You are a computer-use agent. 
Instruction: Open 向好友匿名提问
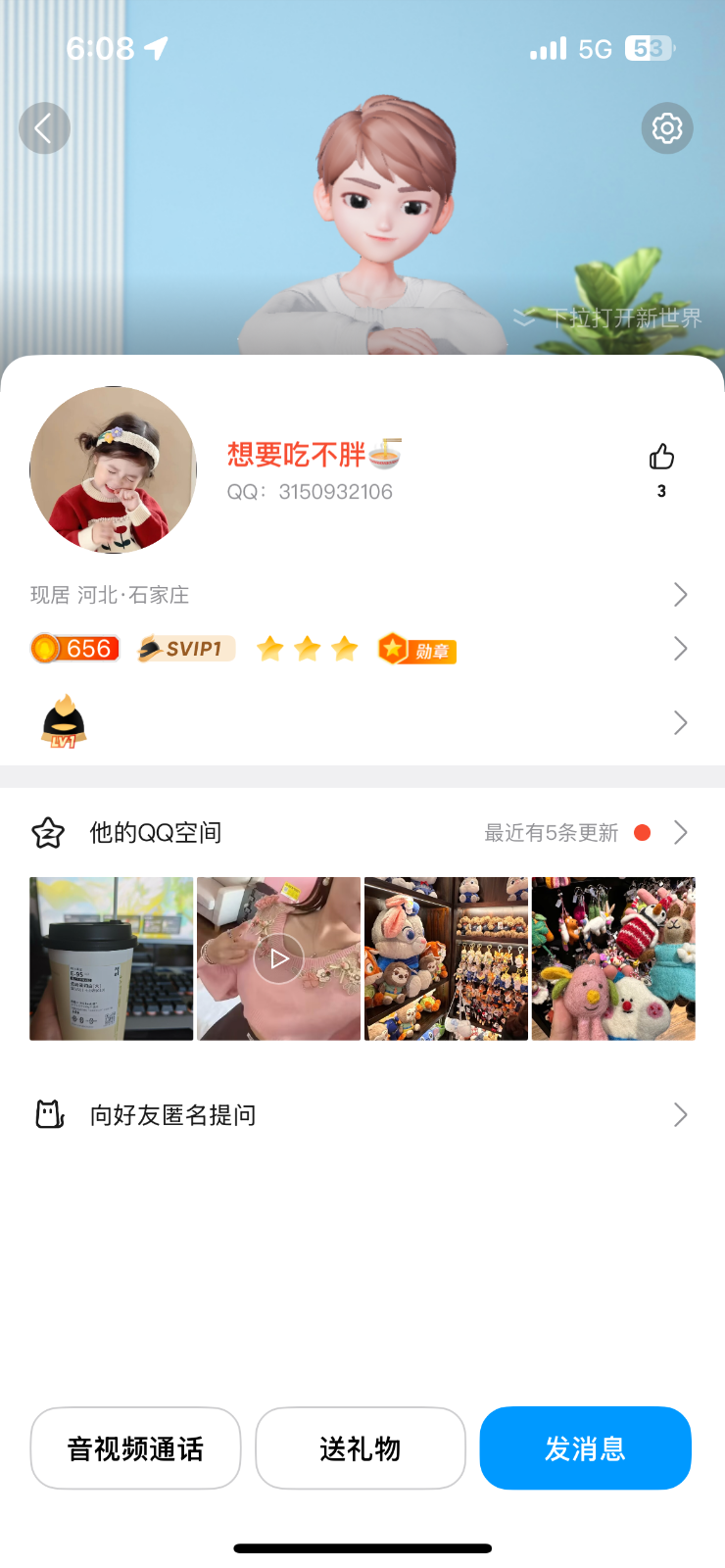[361, 1115]
